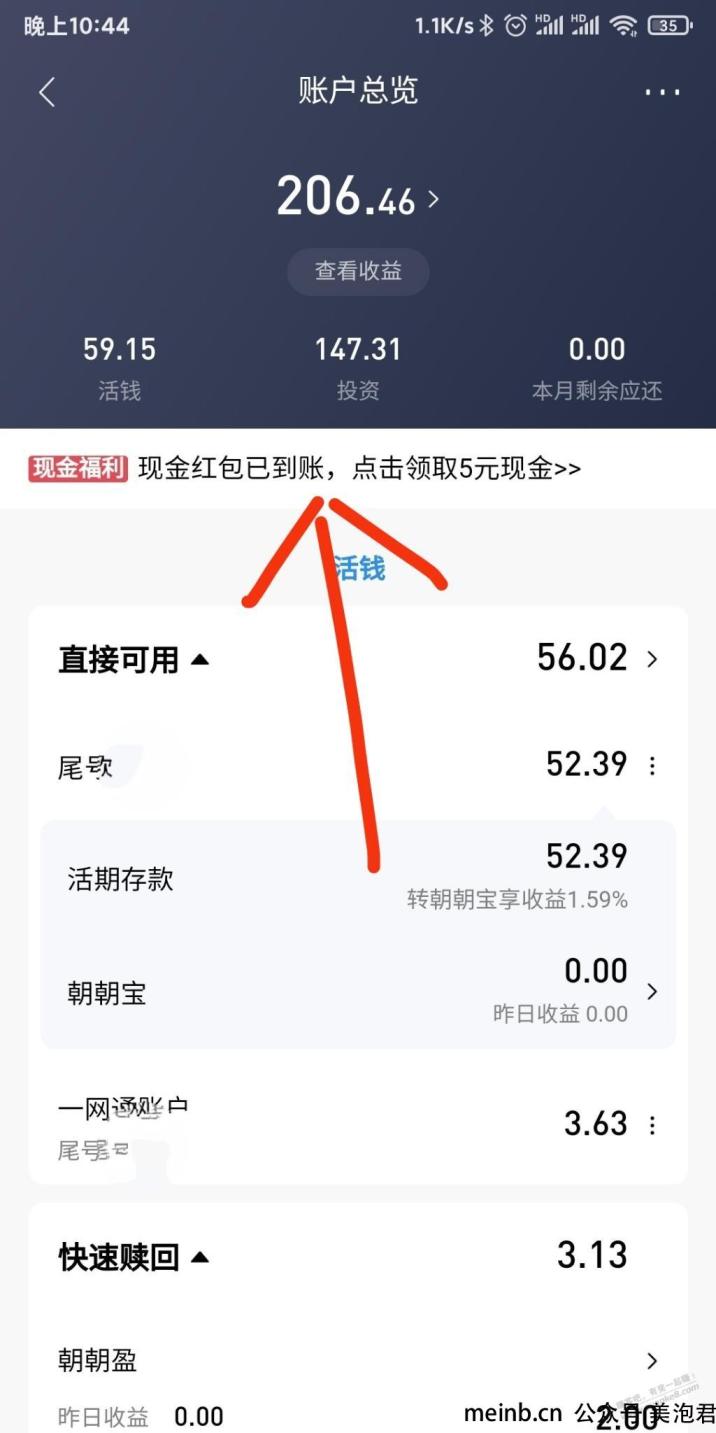
Task: Collapse the 直接可用 section
Action: tap(134, 660)
